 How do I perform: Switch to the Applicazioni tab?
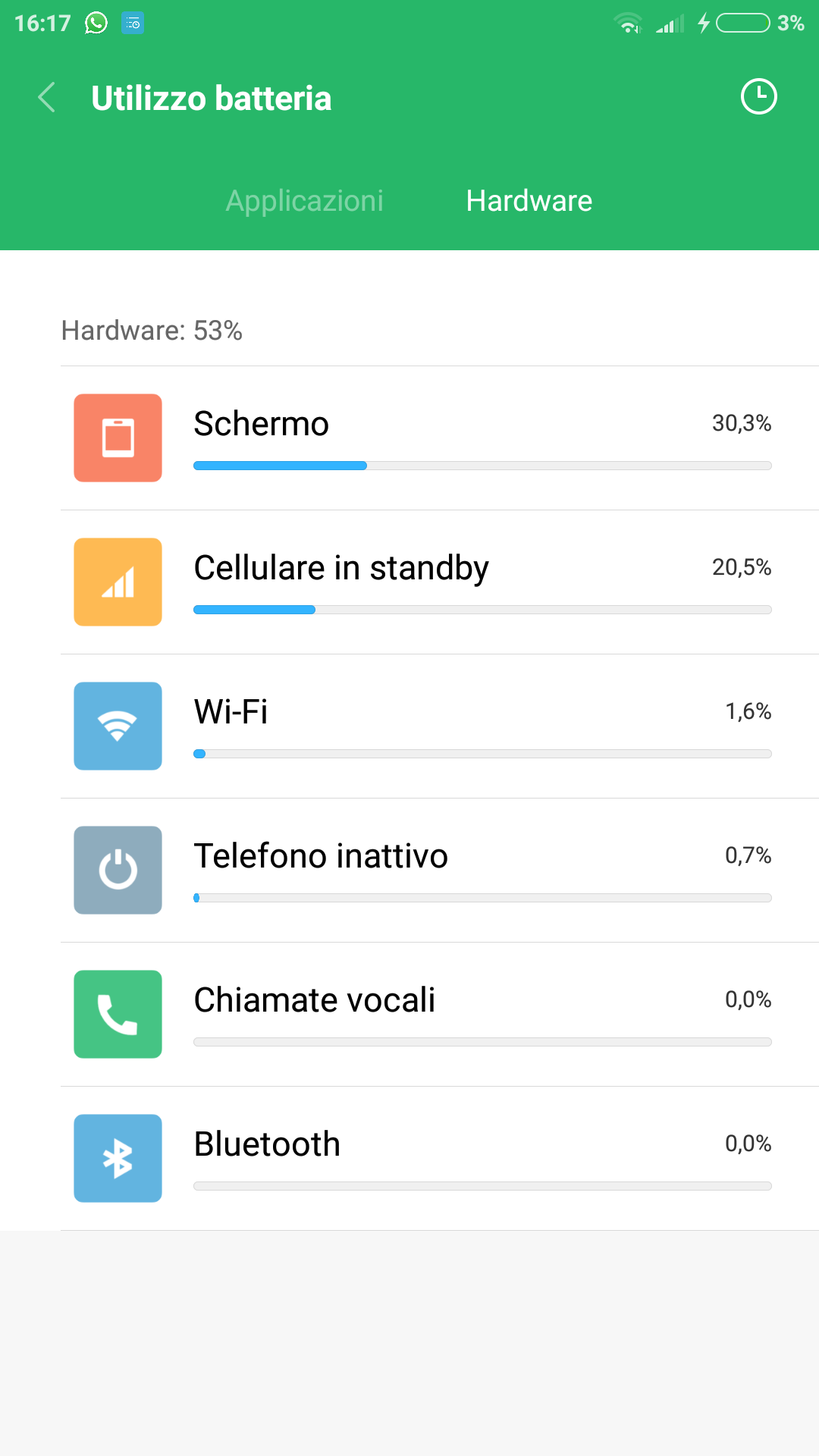304,201
